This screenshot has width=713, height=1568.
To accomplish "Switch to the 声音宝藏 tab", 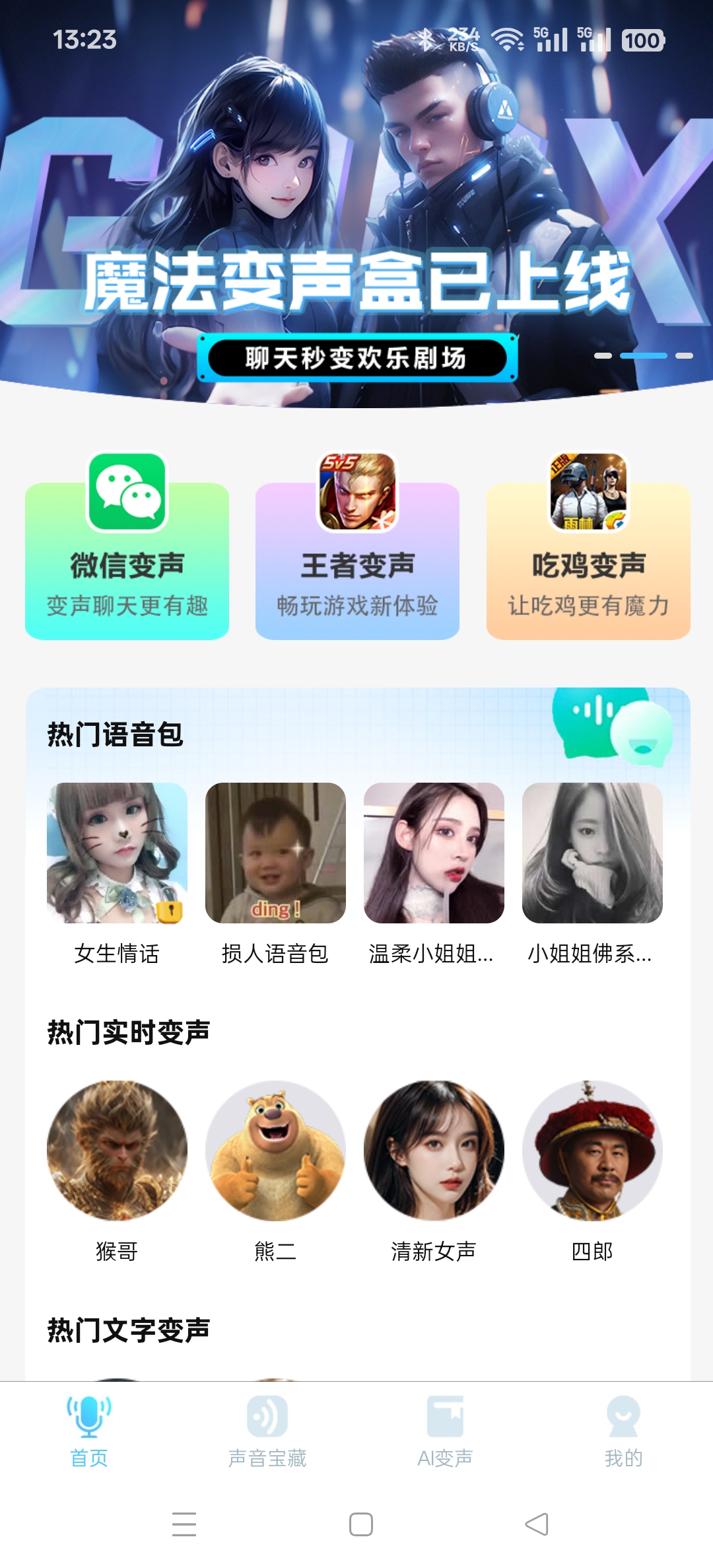I will [267, 1431].
